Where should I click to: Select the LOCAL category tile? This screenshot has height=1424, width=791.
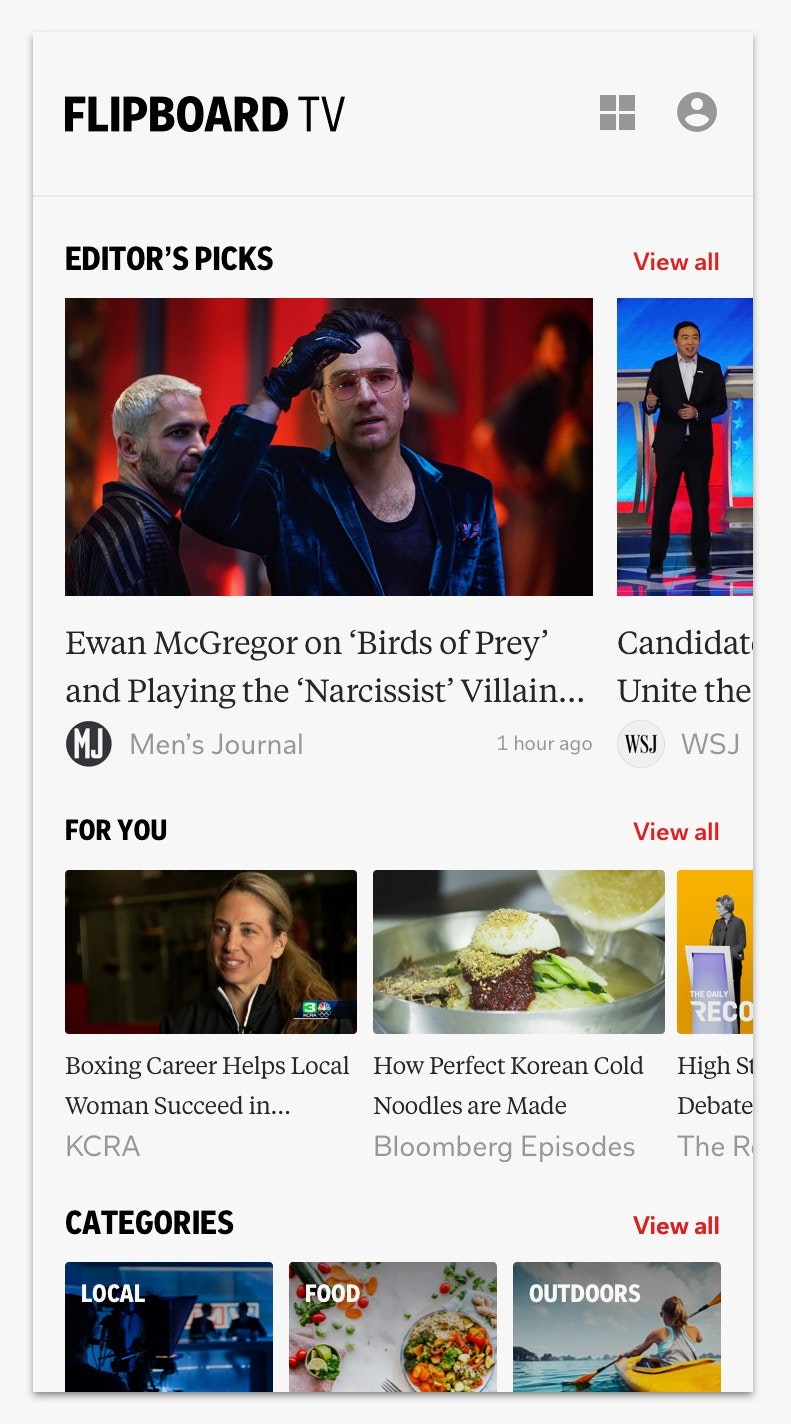tap(168, 1330)
